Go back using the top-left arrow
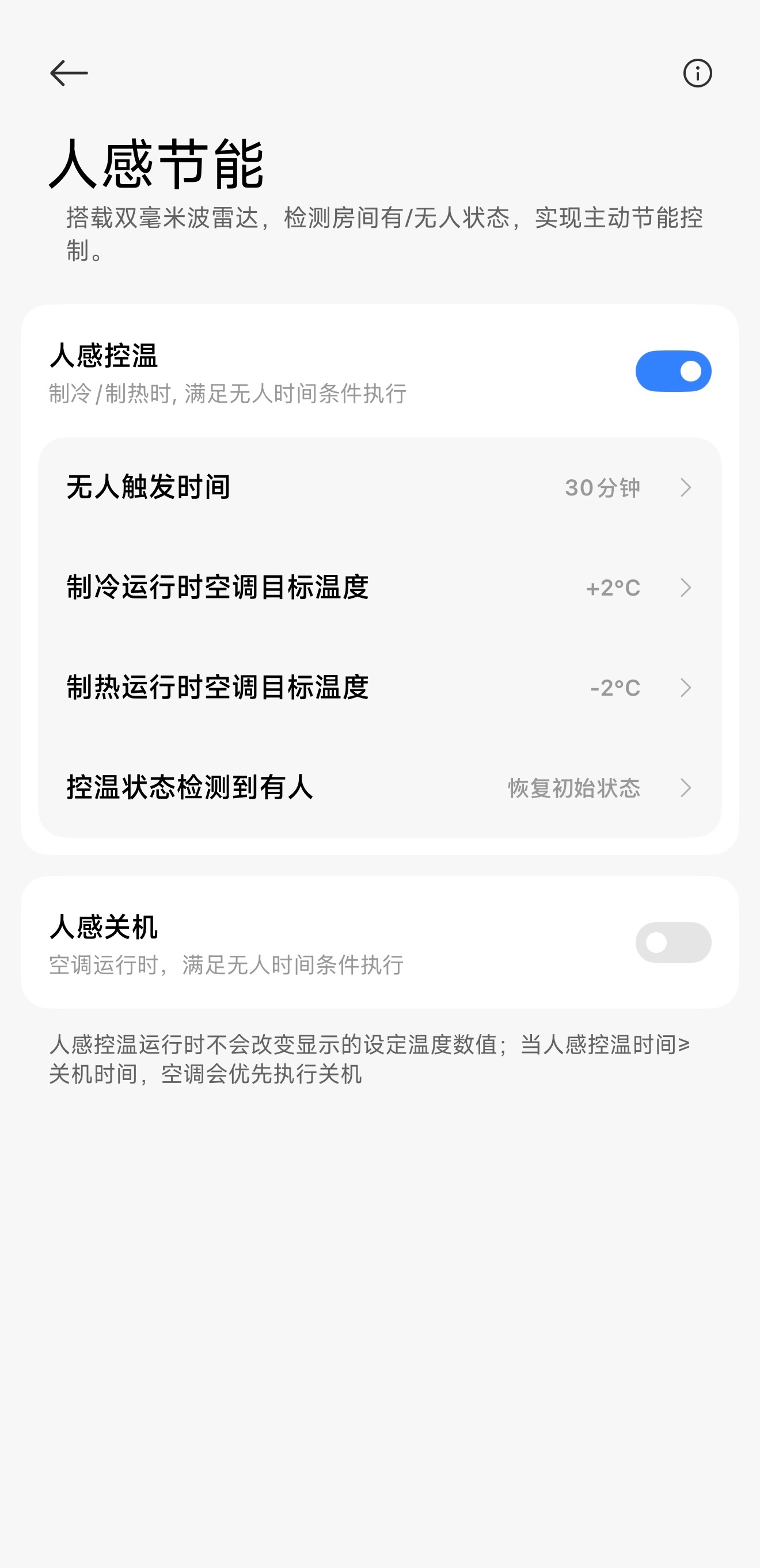 pos(69,73)
